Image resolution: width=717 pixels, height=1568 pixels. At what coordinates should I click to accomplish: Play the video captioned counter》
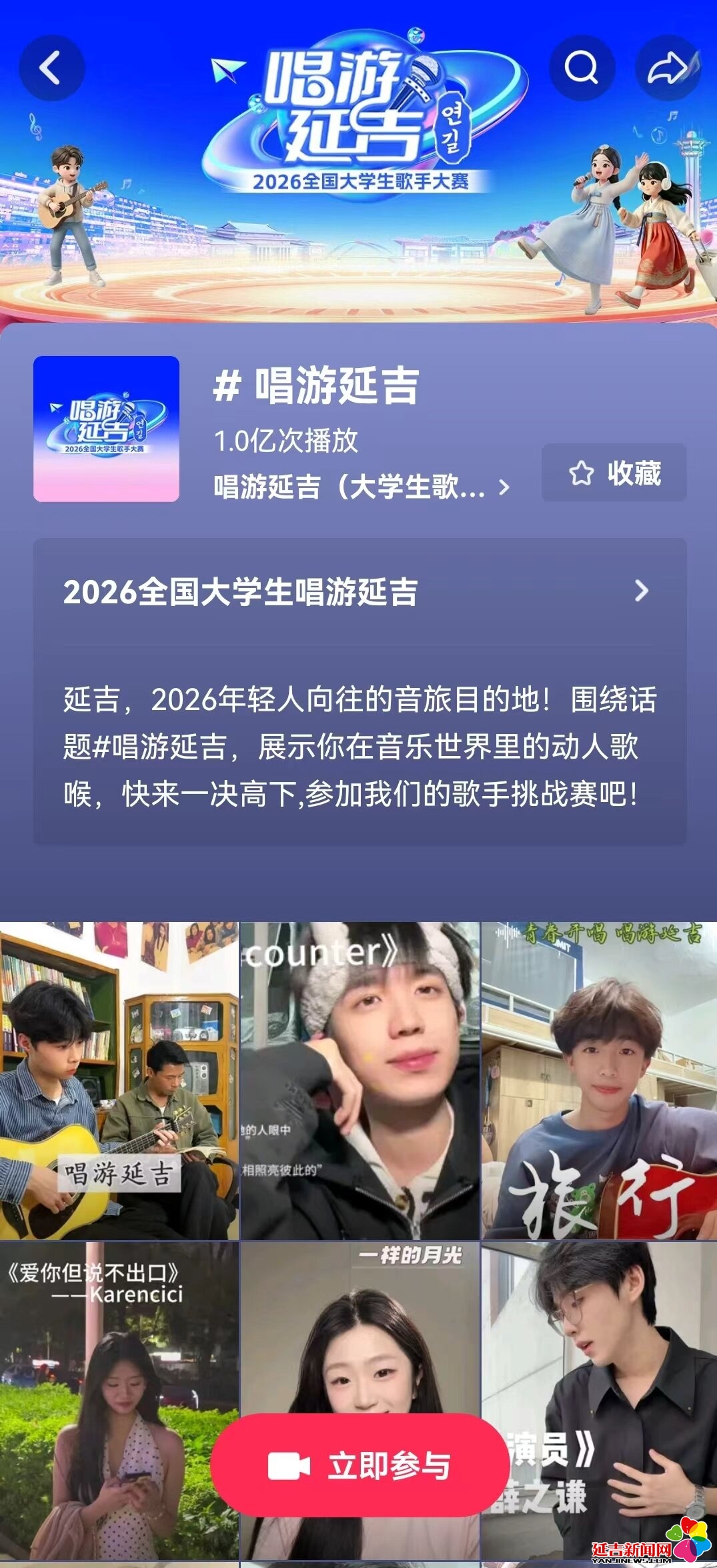pyautogui.click(x=360, y=1080)
